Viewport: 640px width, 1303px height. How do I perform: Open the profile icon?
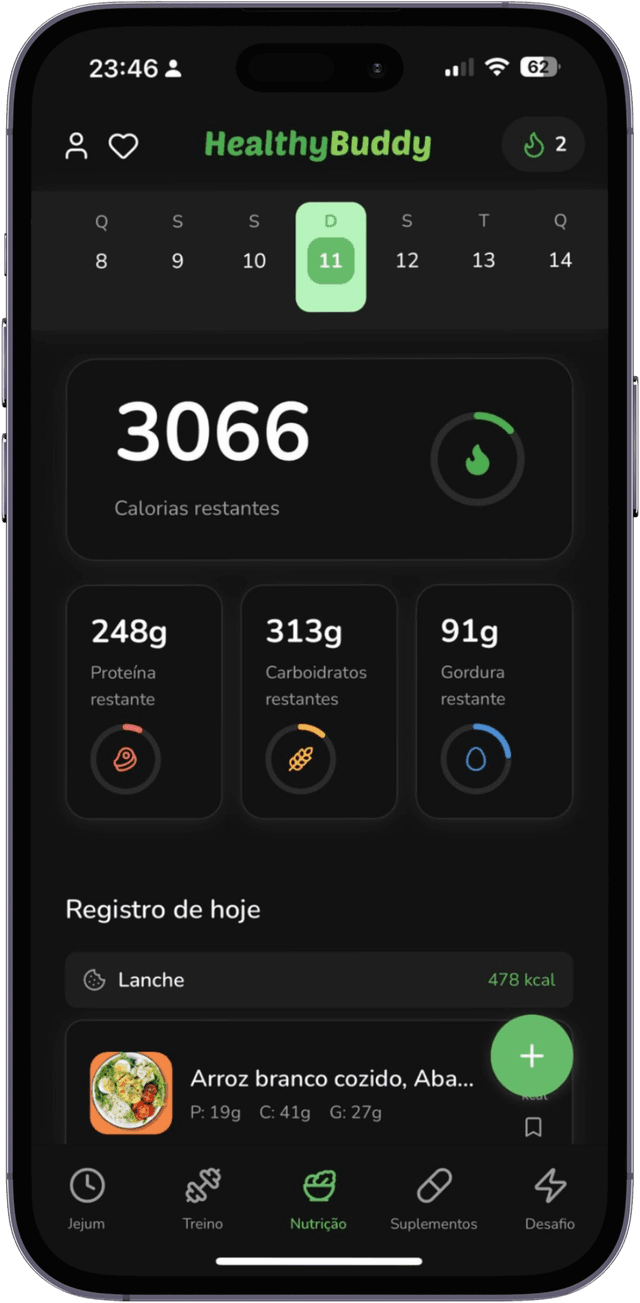pos(76,146)
